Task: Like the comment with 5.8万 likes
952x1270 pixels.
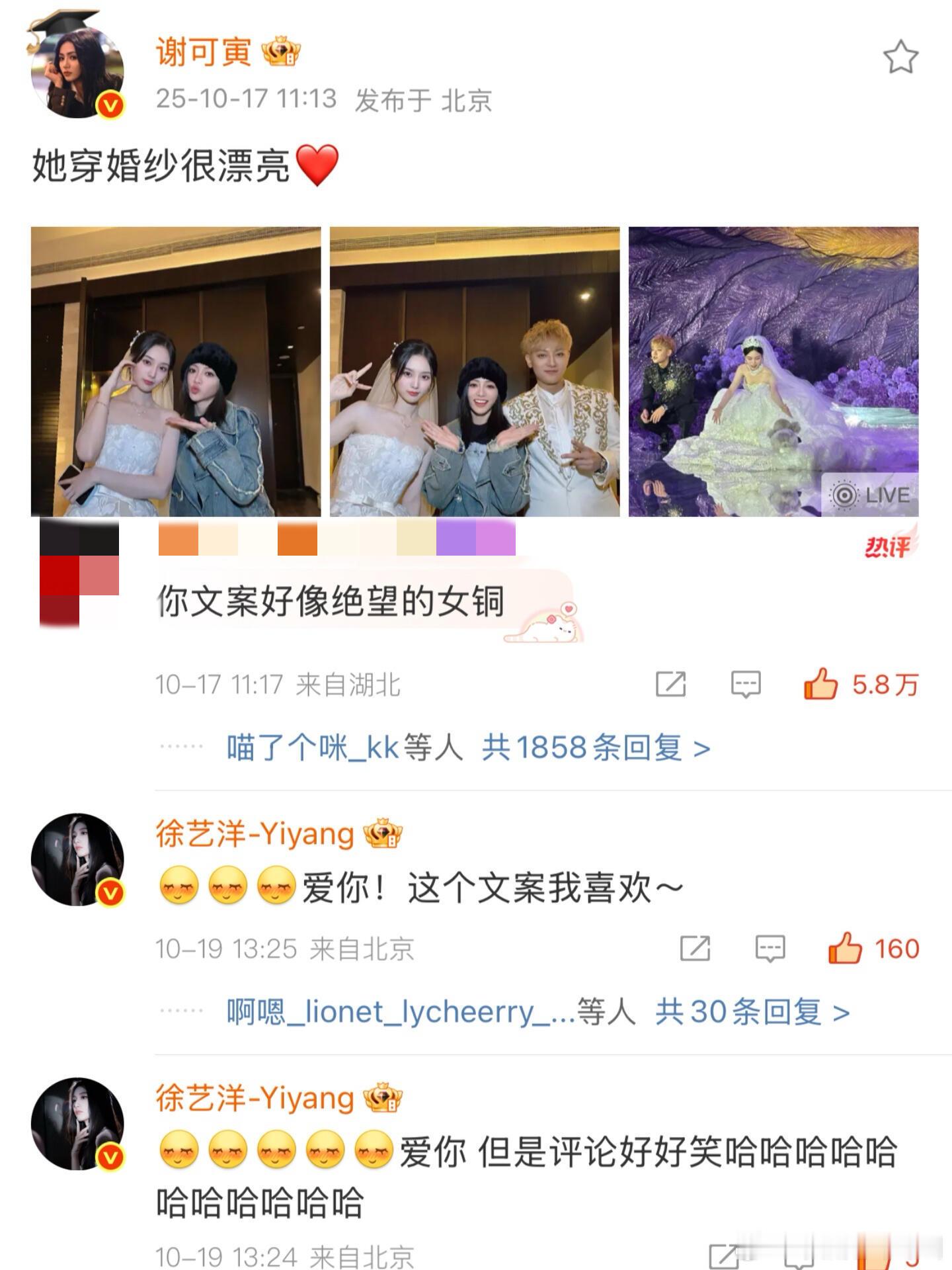Action: point(821,684)
